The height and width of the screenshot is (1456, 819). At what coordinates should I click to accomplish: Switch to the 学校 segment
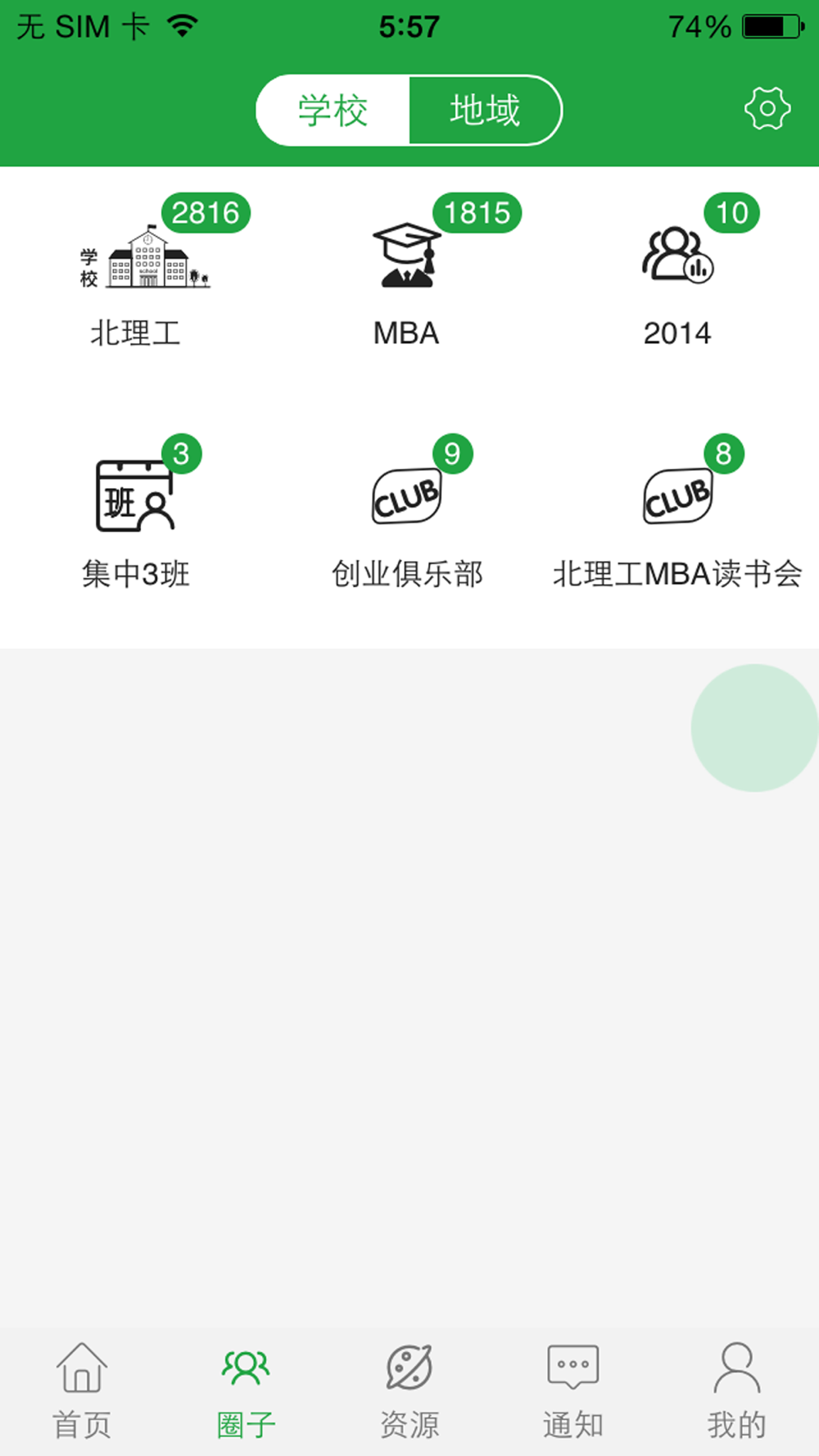[333, 111]
